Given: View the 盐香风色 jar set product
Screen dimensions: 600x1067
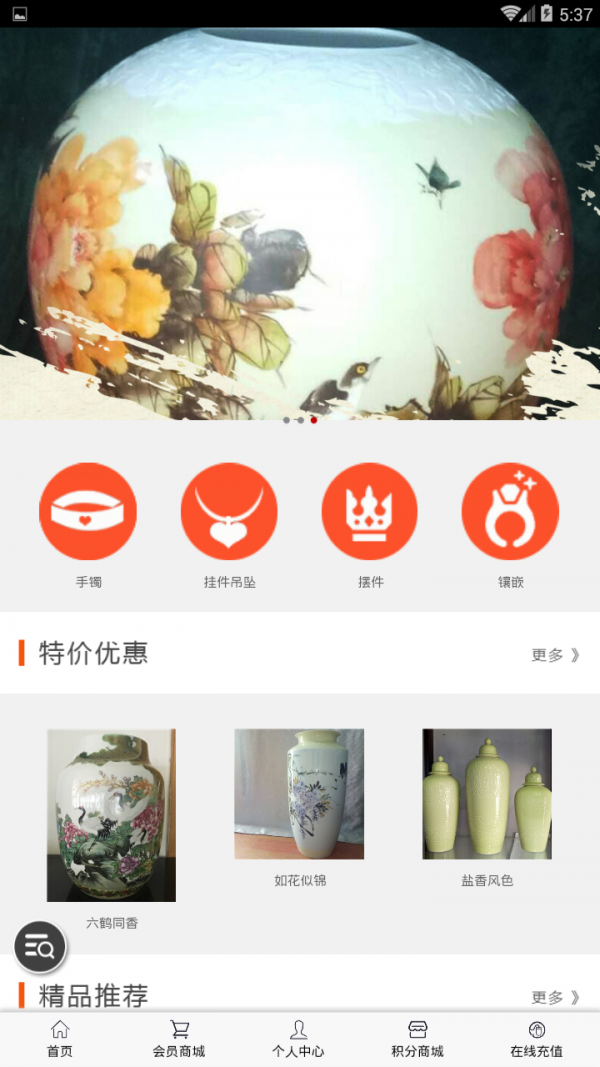Looking at the screenshot, I should click(x=487, y=793).
